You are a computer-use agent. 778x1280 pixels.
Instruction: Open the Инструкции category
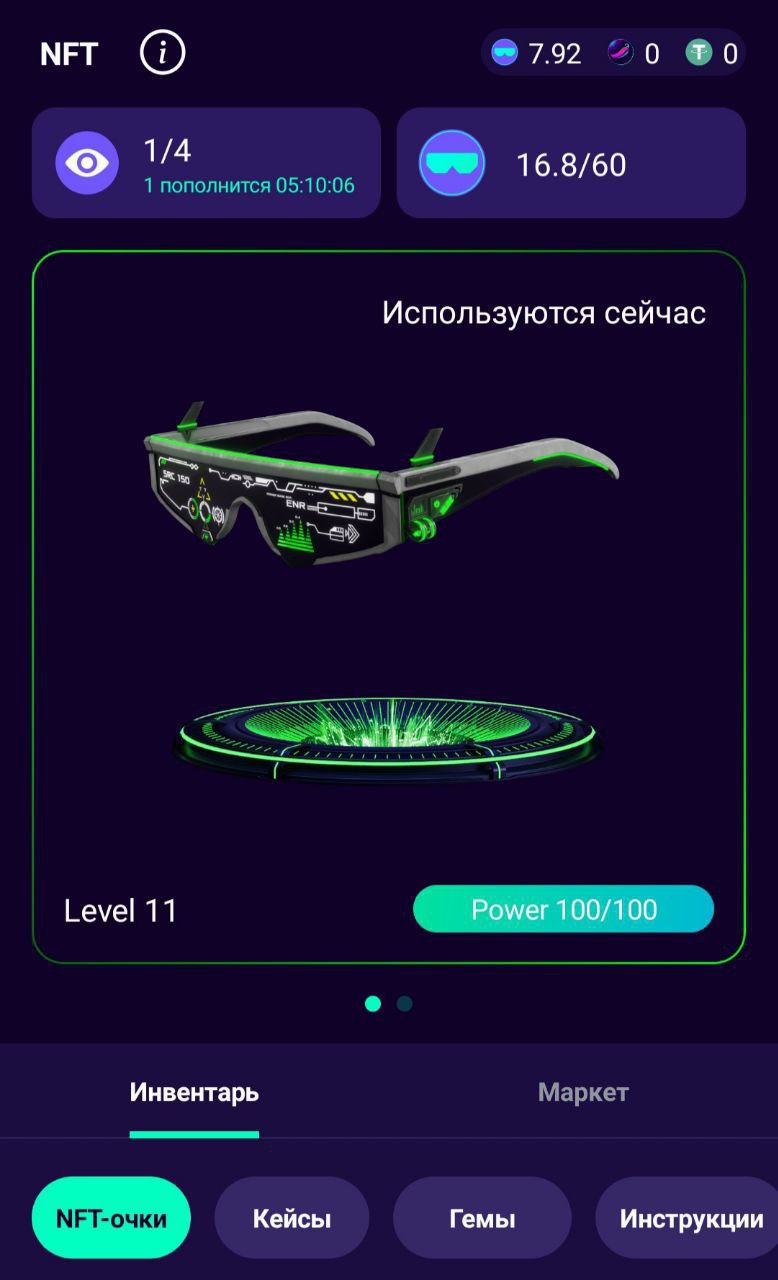(691, 1218)
